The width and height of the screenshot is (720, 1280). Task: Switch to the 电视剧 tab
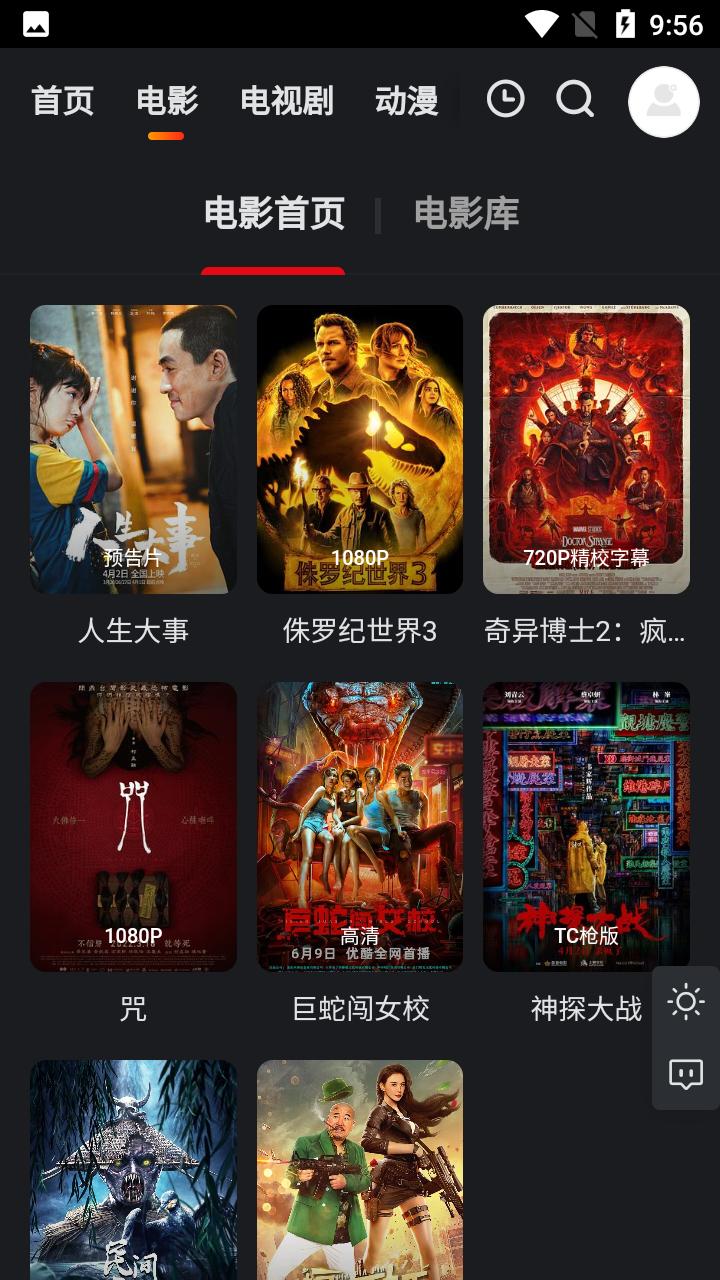tap(287, 101)
